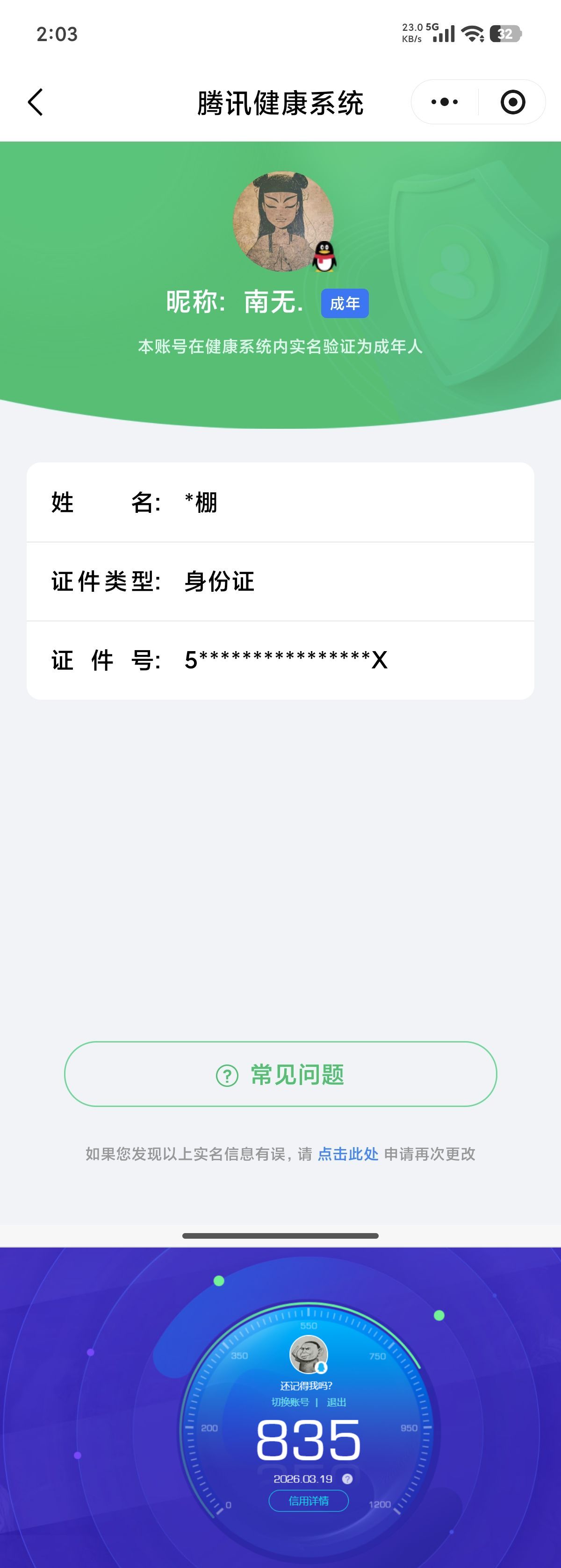Click the 点击此处 link to request correction
Viewport: 561px width, 1568px height.
(x=347, y=1154)
